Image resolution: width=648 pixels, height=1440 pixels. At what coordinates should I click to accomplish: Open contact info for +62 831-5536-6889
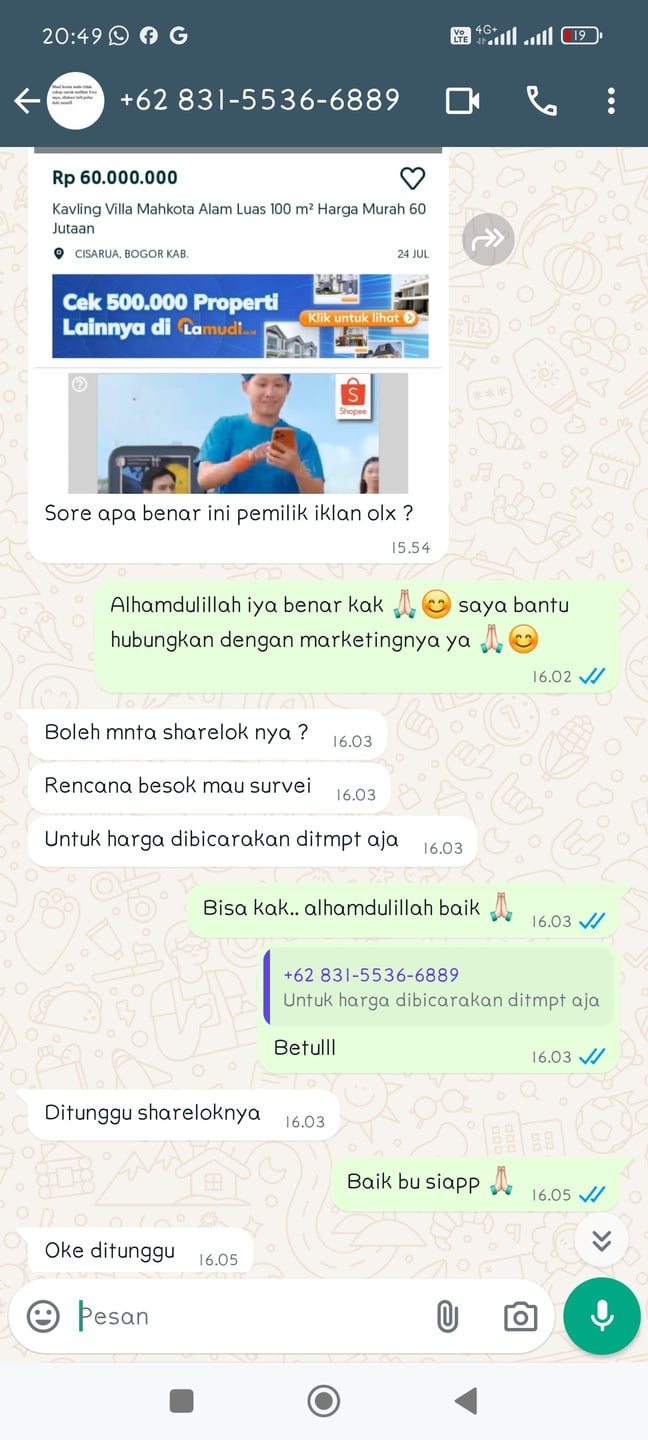tap(259, 100)
